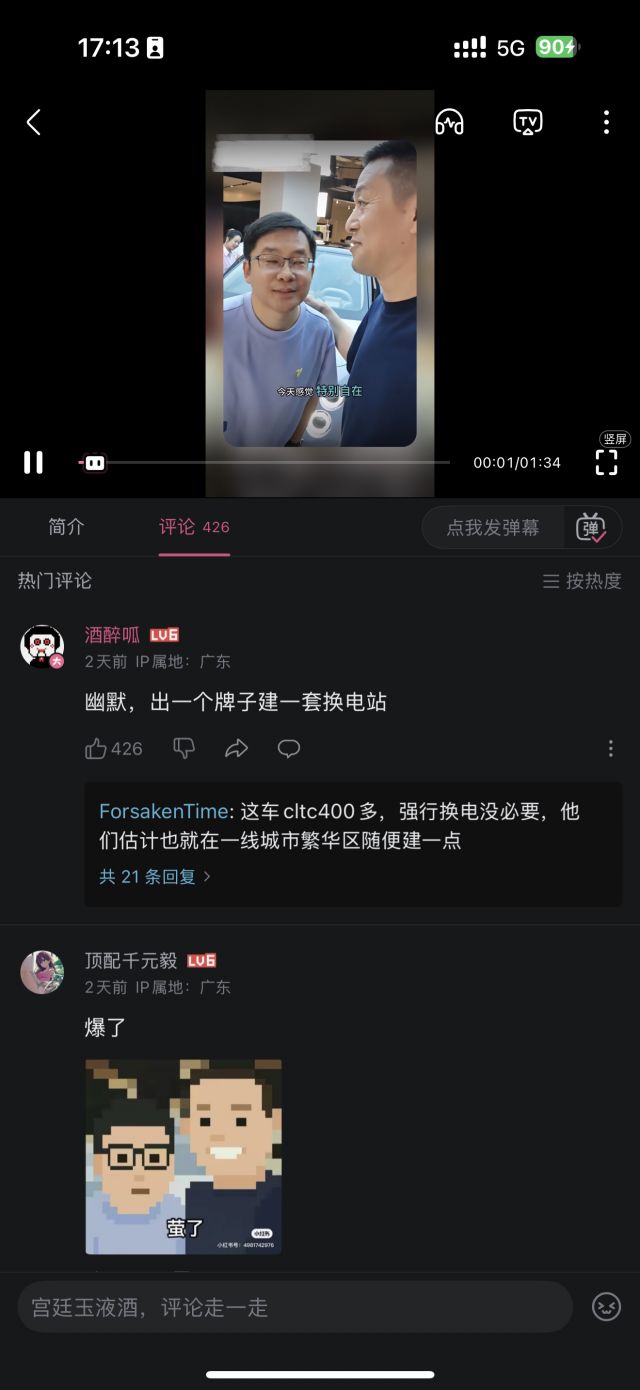Toggle the danmaku display switch
Image resolution: width=640 pixels, height=1390 pixels.
(592, 527)
